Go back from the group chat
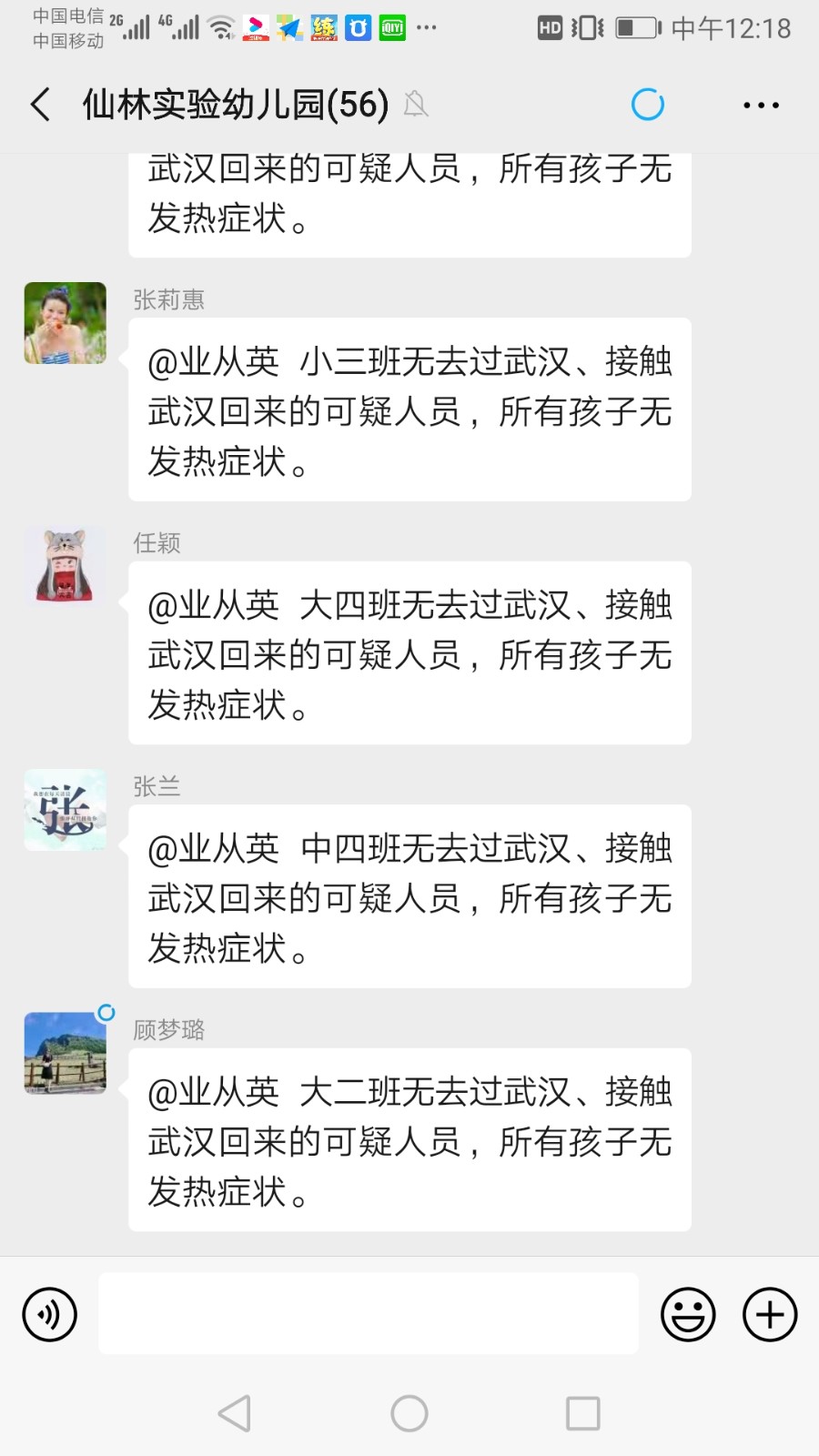 41,105
